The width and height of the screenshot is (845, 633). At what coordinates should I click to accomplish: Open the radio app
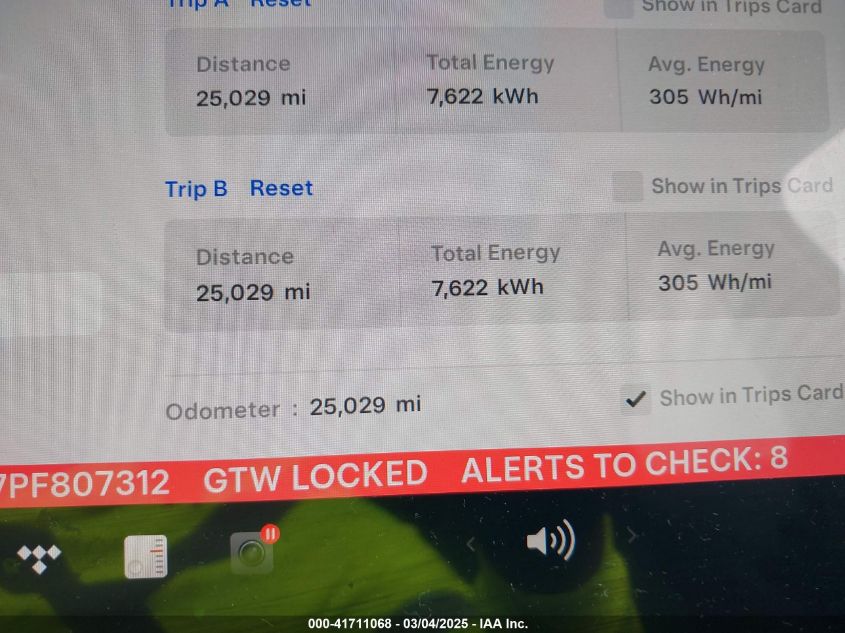pyautogui.click(x=146, y=556)
